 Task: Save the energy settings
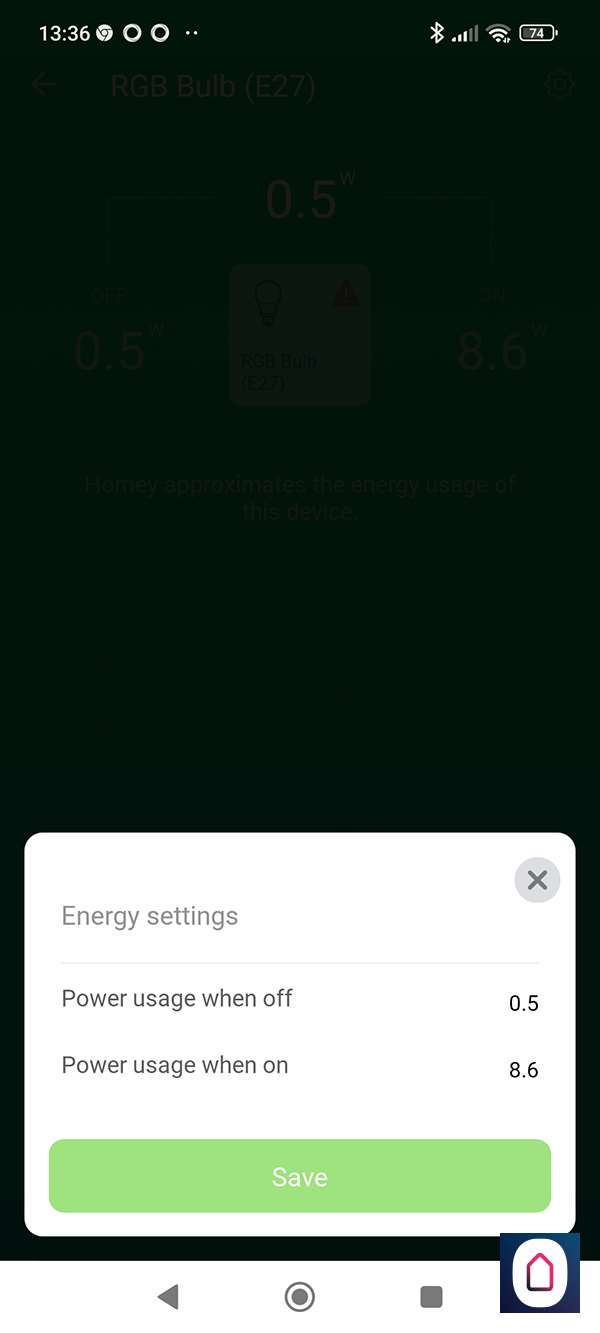pyautogui.click(x=300, y=1176)
